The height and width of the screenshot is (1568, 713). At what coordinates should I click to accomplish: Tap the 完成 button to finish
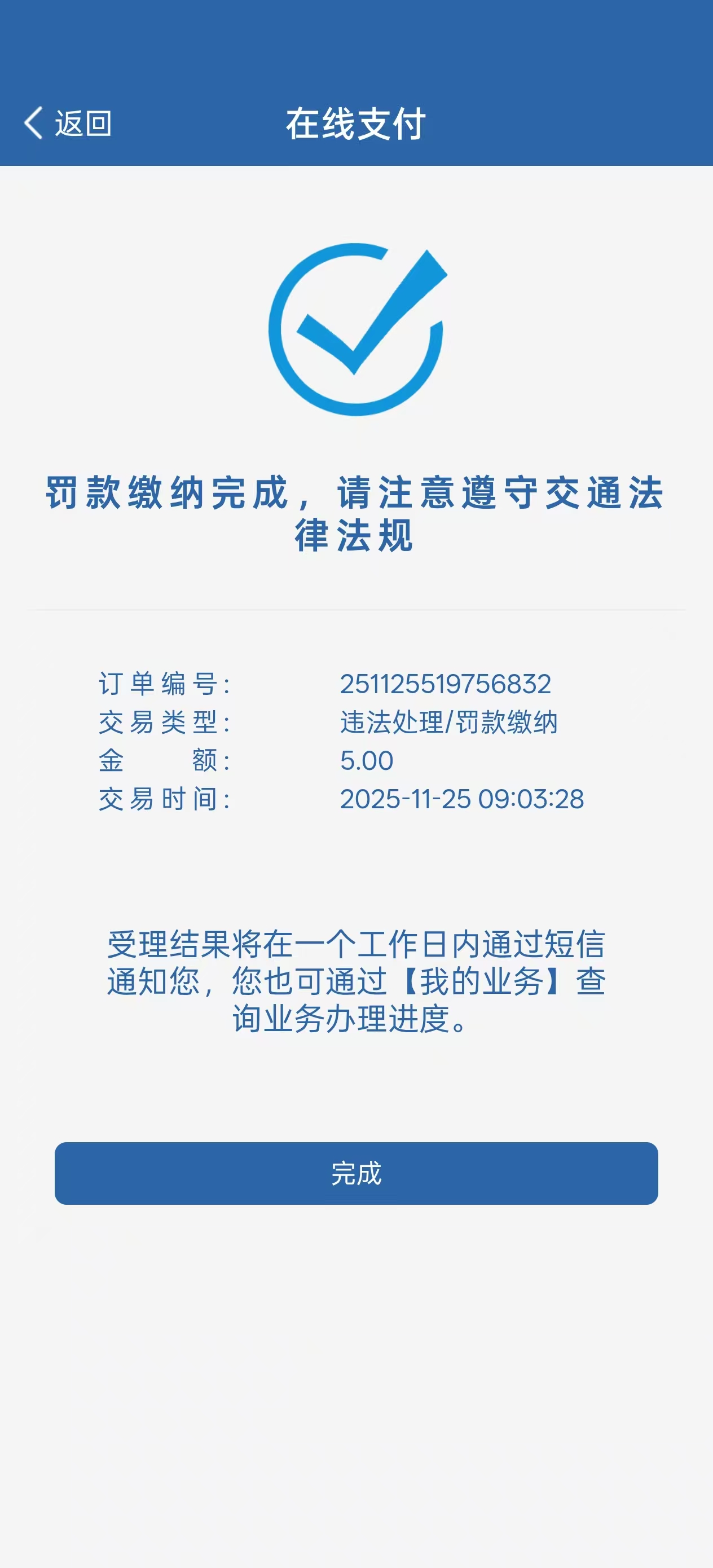(x=356, y=1174)
